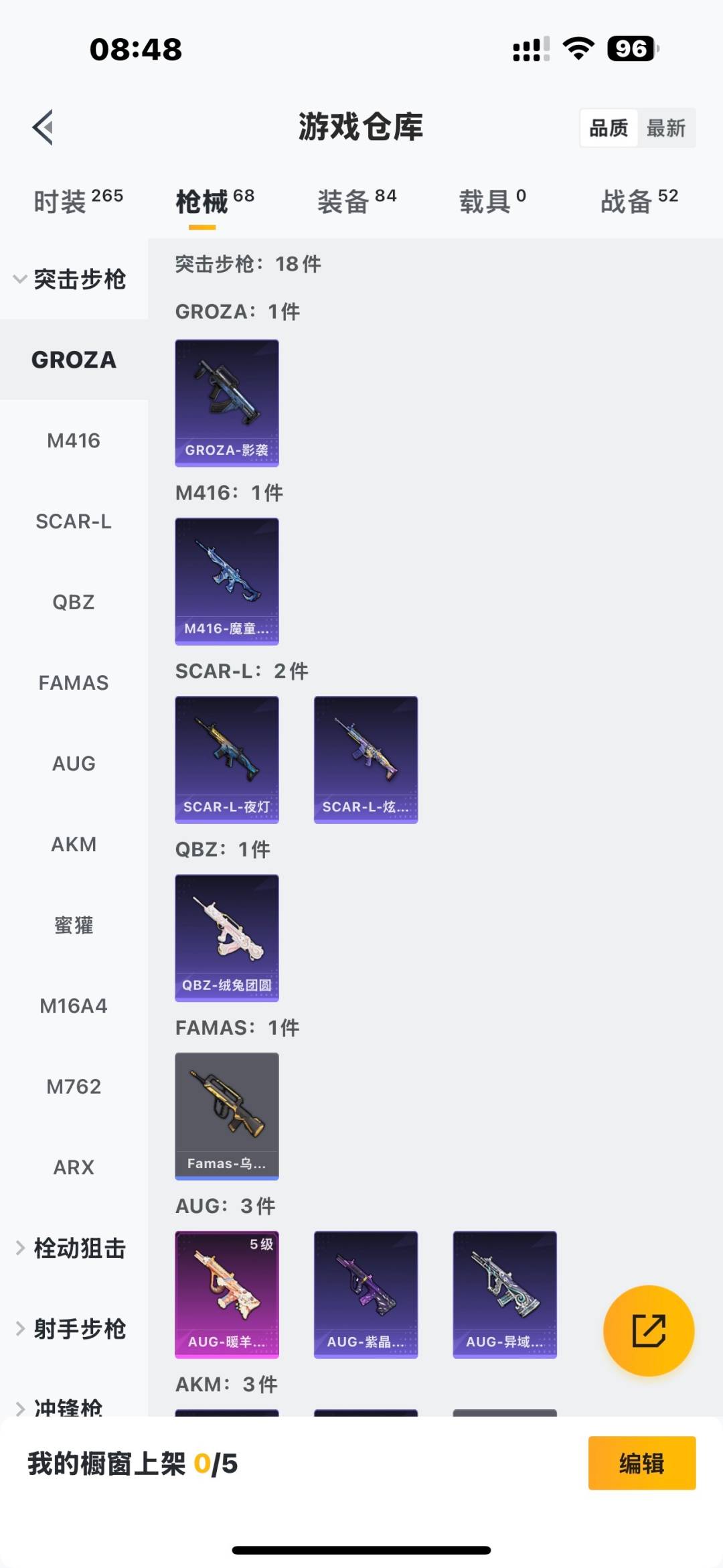Go back using the arrow icon
Viewport: 723px width, 1568px height.
click(x=43, y=127)
